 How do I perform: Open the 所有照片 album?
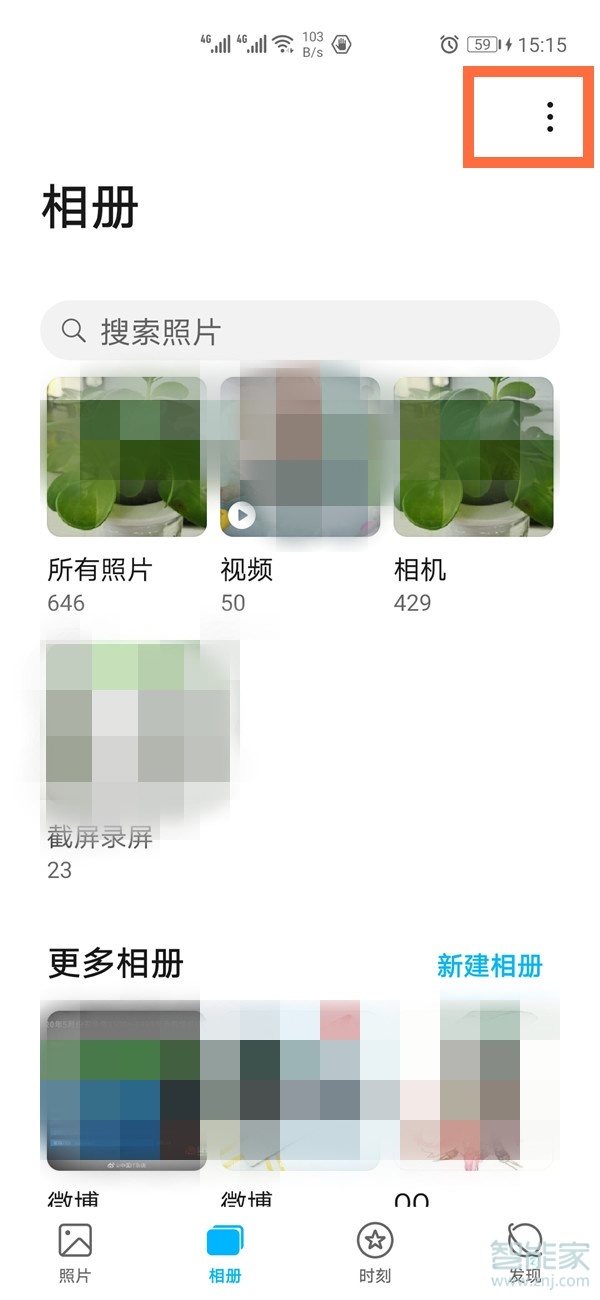tap(126, 457)
